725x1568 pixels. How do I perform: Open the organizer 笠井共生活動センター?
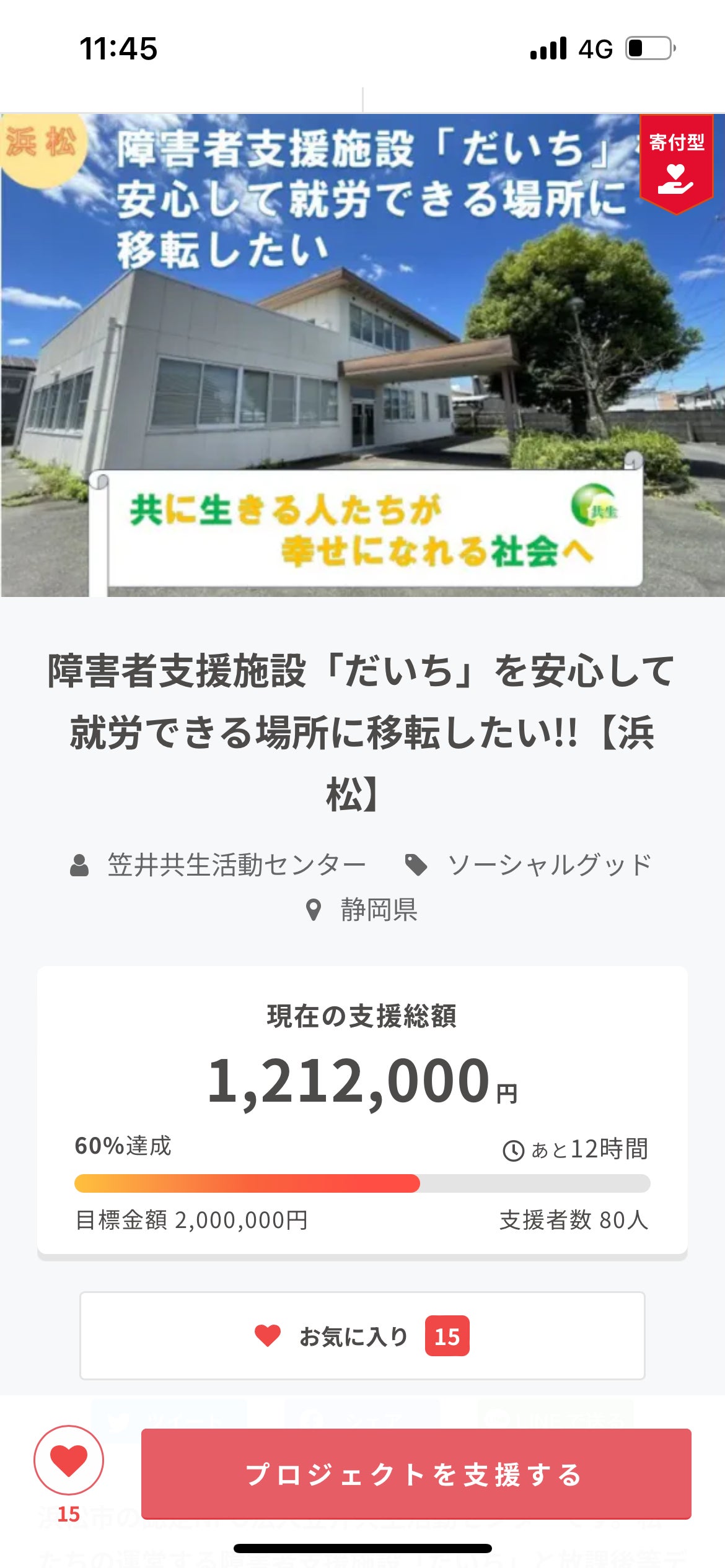pyautogui.click(x=236, y=865)
